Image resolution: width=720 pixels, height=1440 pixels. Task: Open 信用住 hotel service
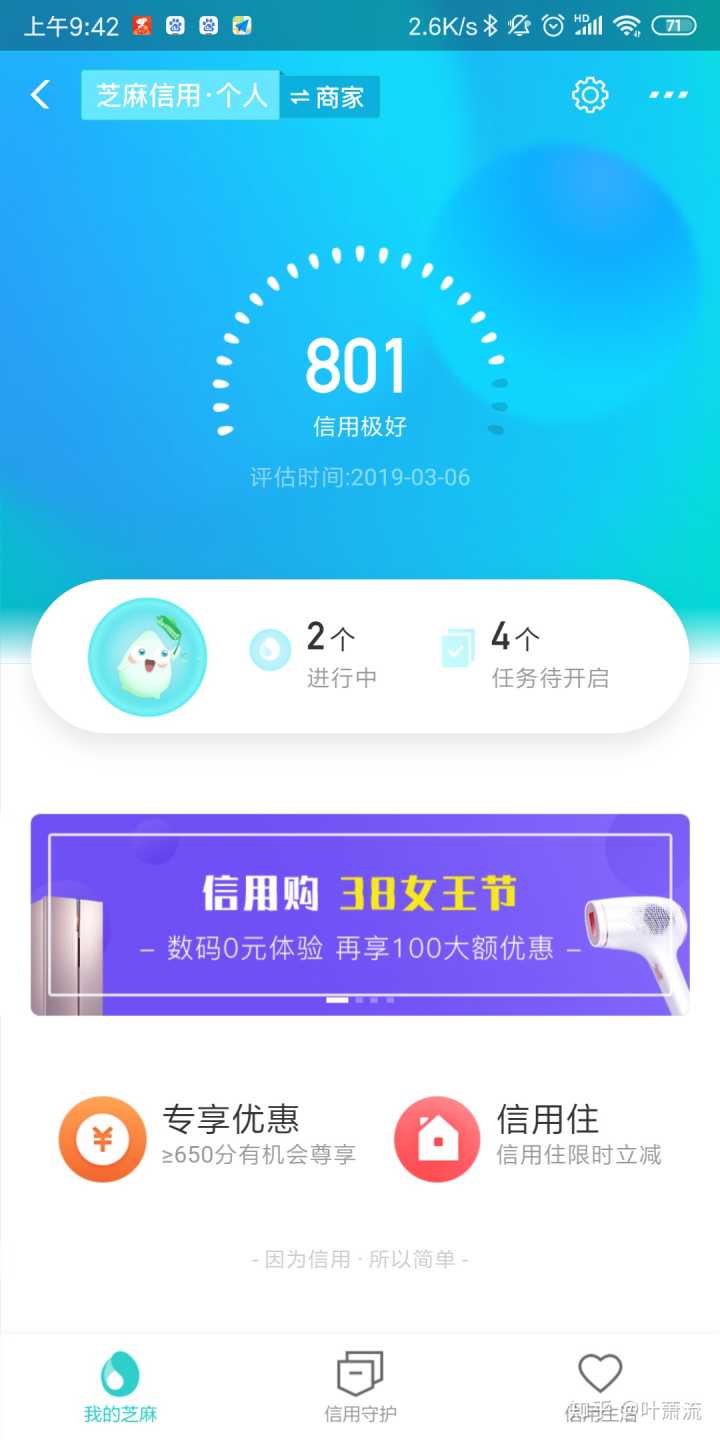530,1138
